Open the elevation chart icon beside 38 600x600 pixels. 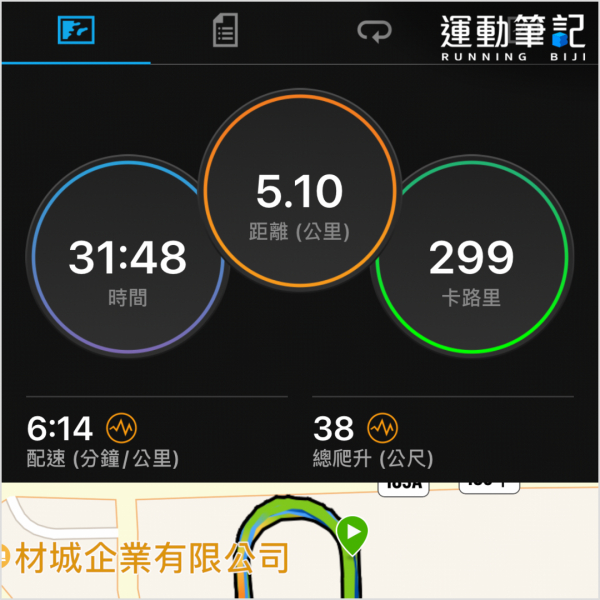(383, 429)
